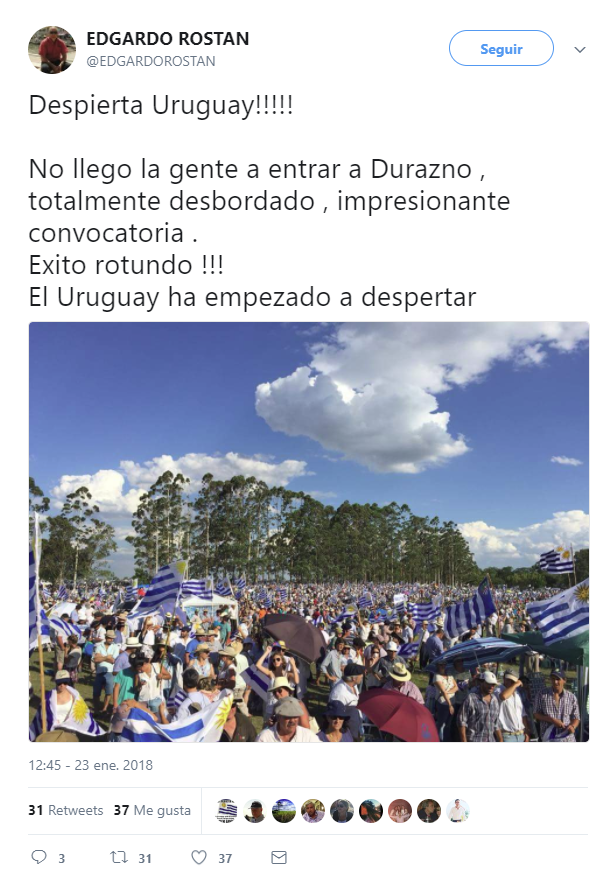Viewport: 601px width, 879px height.
Task: Follow the account with the Seguir button
Action: 500,48
